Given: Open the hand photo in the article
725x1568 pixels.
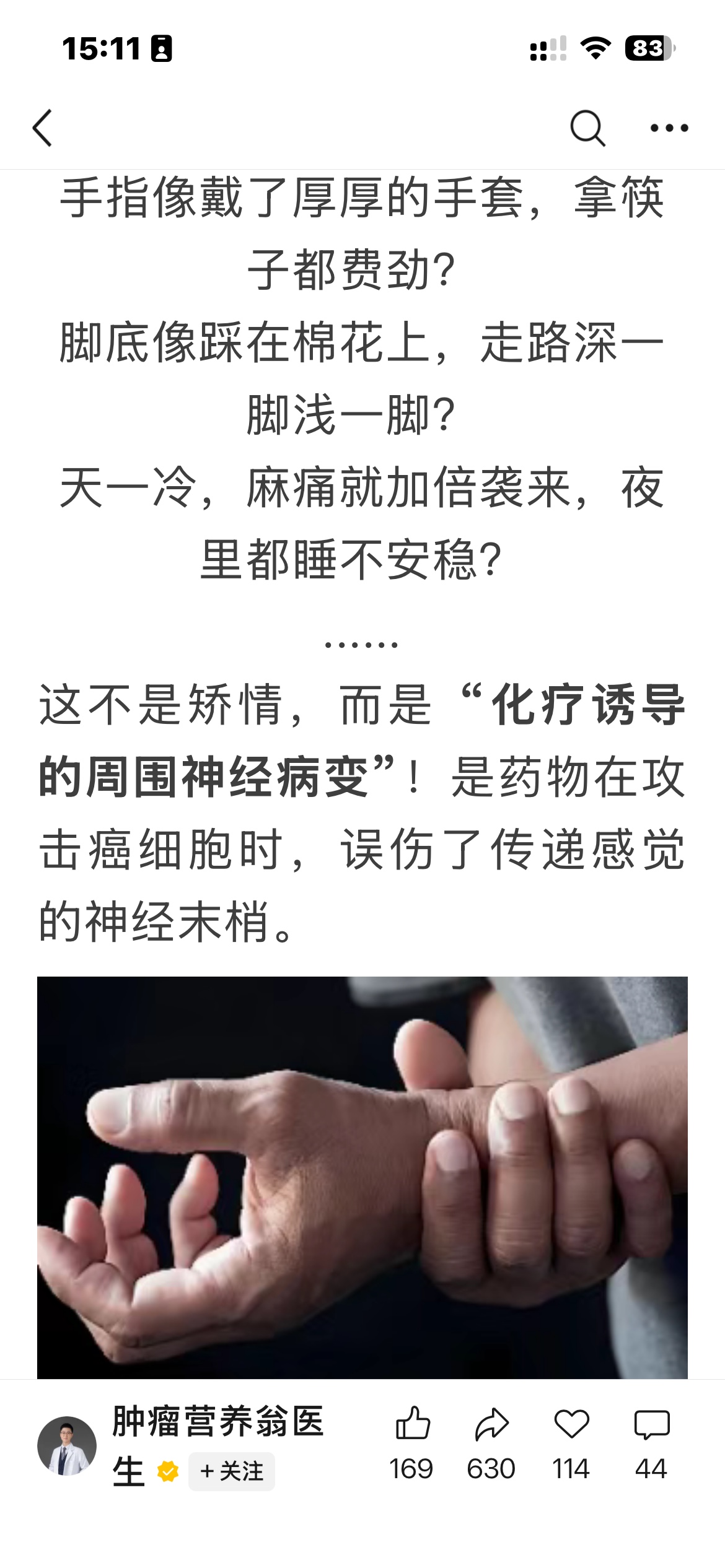Looking at the screenshot, I should coord(362,1177).
